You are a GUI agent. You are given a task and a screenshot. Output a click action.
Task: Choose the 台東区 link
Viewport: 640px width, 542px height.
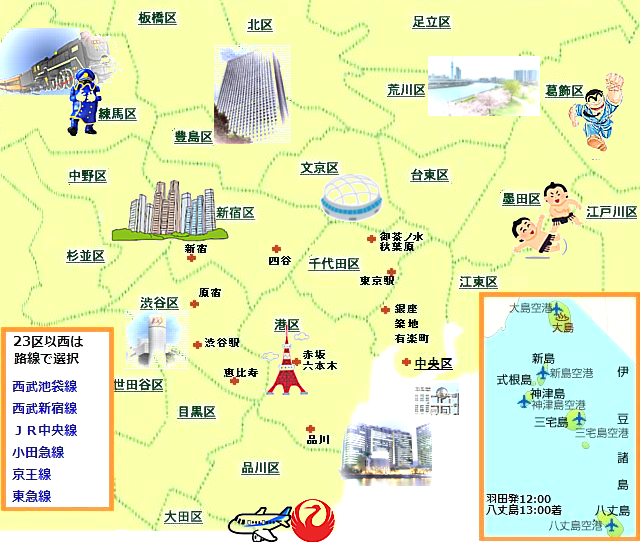point(429,175)
